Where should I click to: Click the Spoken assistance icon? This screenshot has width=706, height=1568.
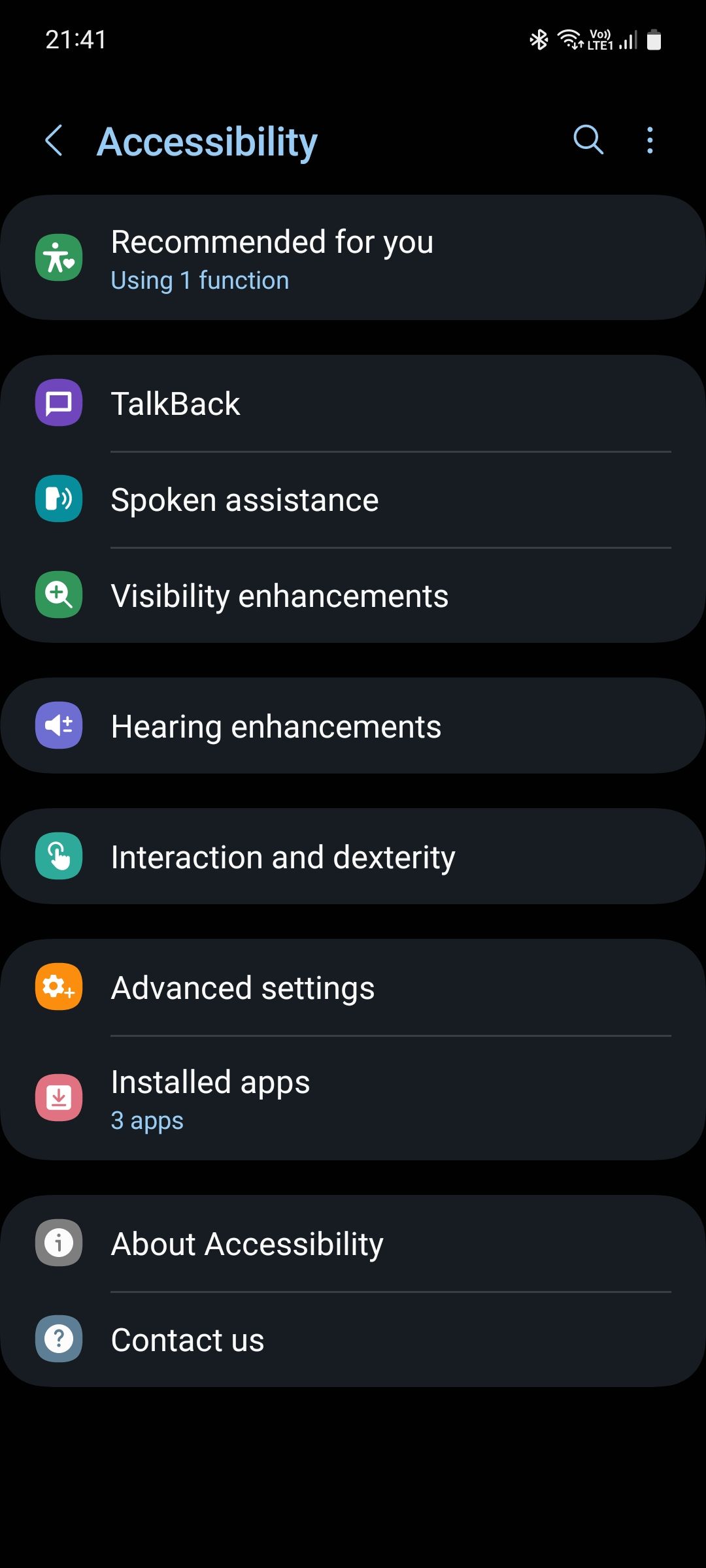(59, 499)
